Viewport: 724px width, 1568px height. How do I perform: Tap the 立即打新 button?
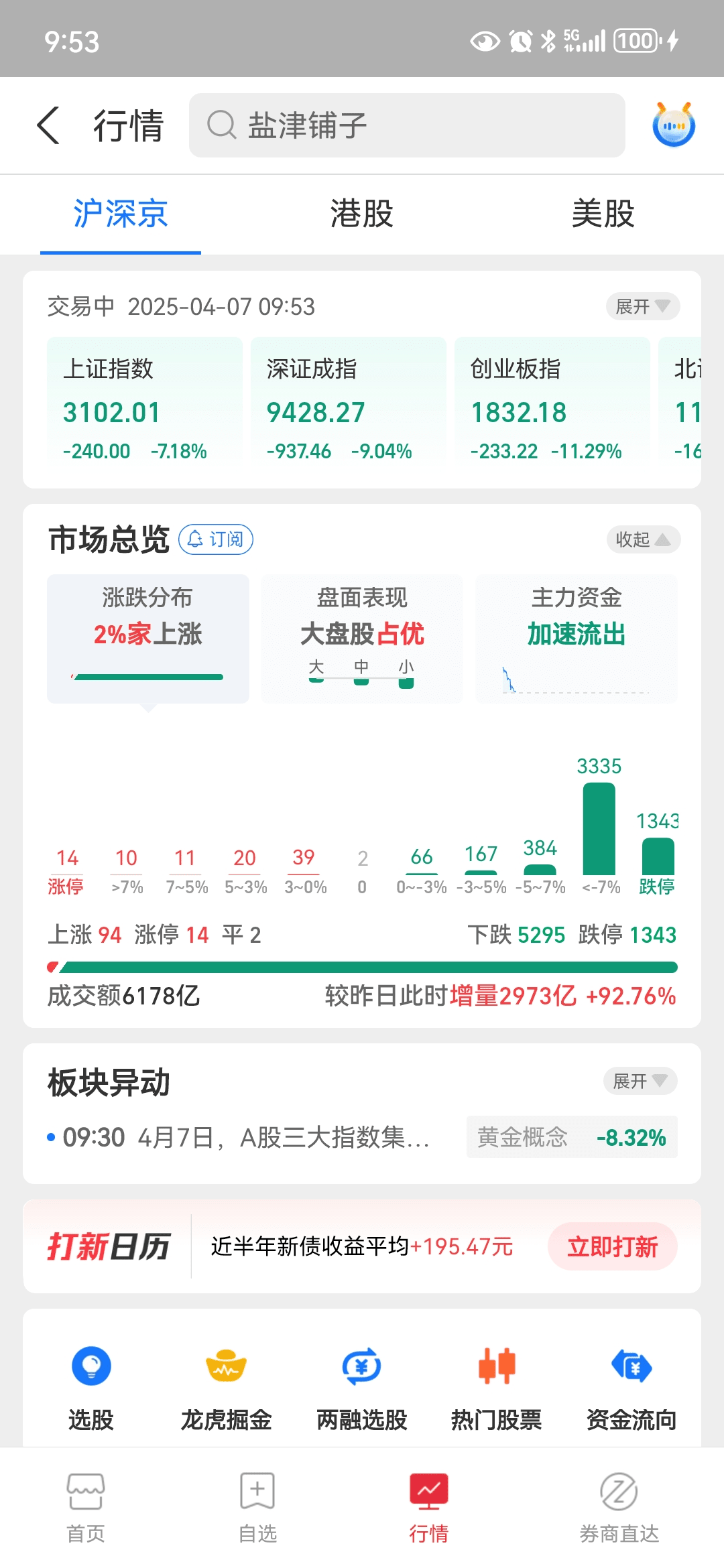[x=612, y=1246]
